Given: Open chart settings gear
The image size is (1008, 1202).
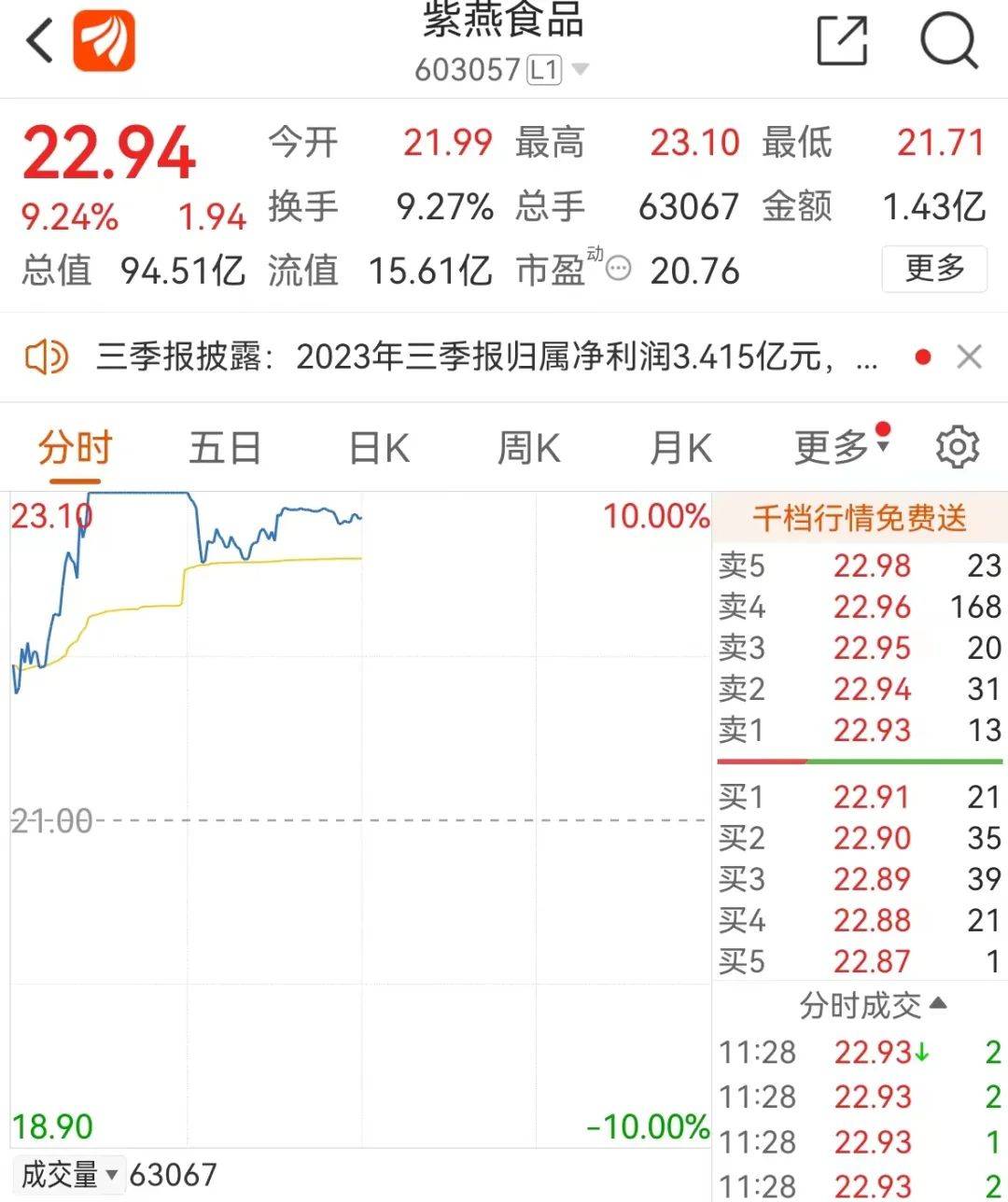Looking at the screenshot, I should click(957, 448).
